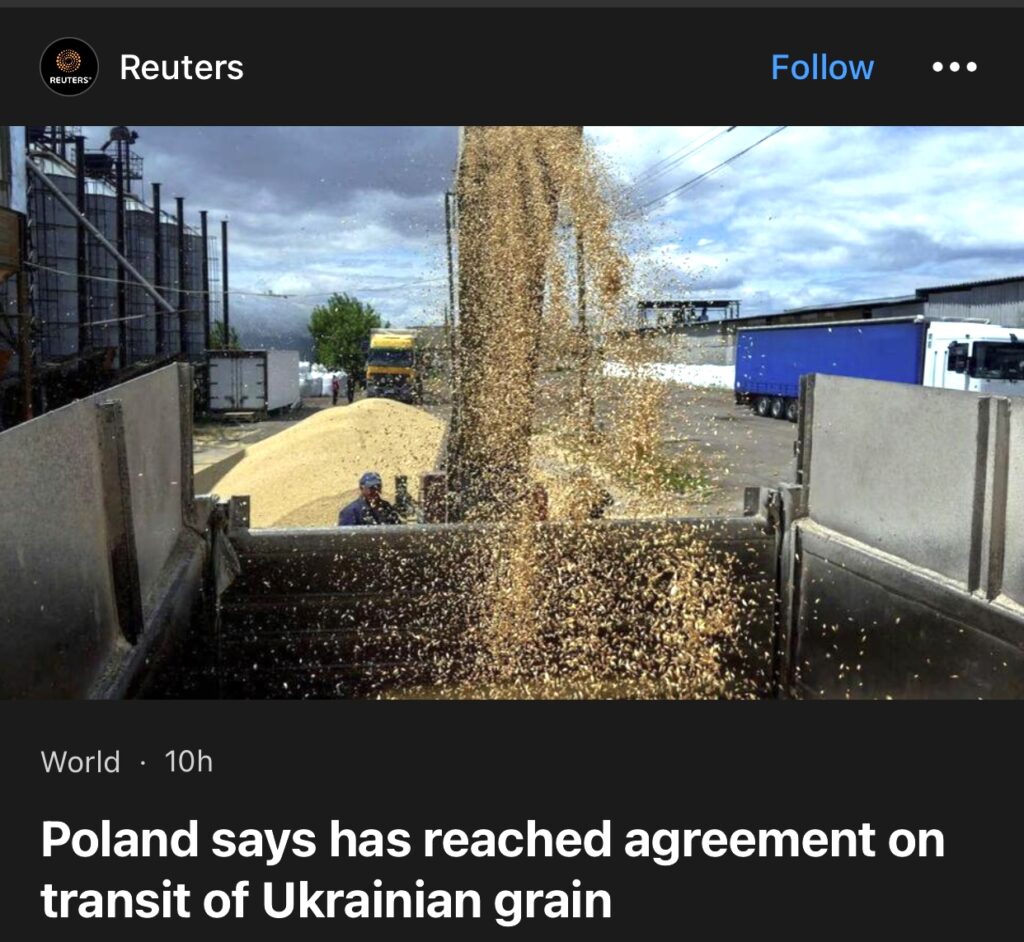Open the Reuters publisher profile
The height and width of the screenshot is (942, 1024).
(x=180, y=67)
